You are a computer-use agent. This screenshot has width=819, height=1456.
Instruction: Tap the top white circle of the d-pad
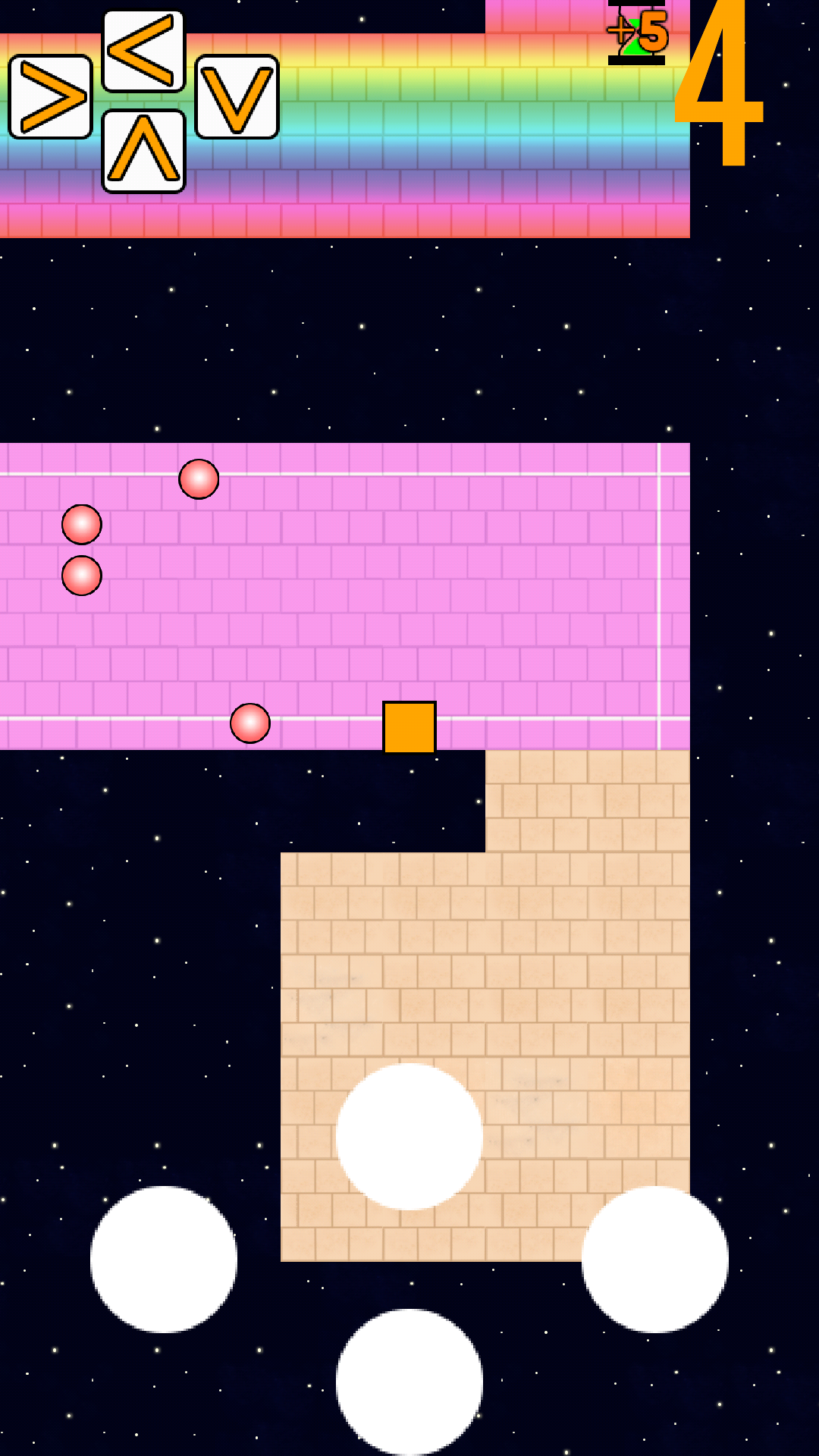tap(409, 1136)
